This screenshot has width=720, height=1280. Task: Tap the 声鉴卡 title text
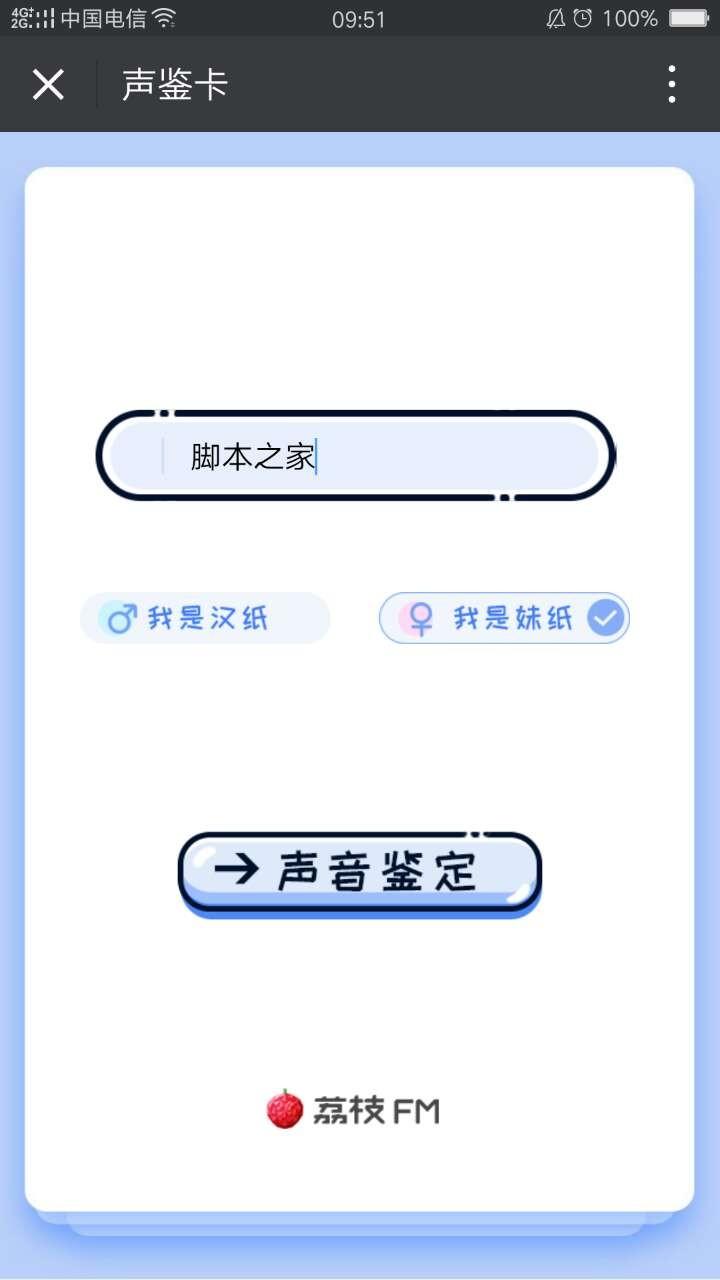(x=175, y=84)
